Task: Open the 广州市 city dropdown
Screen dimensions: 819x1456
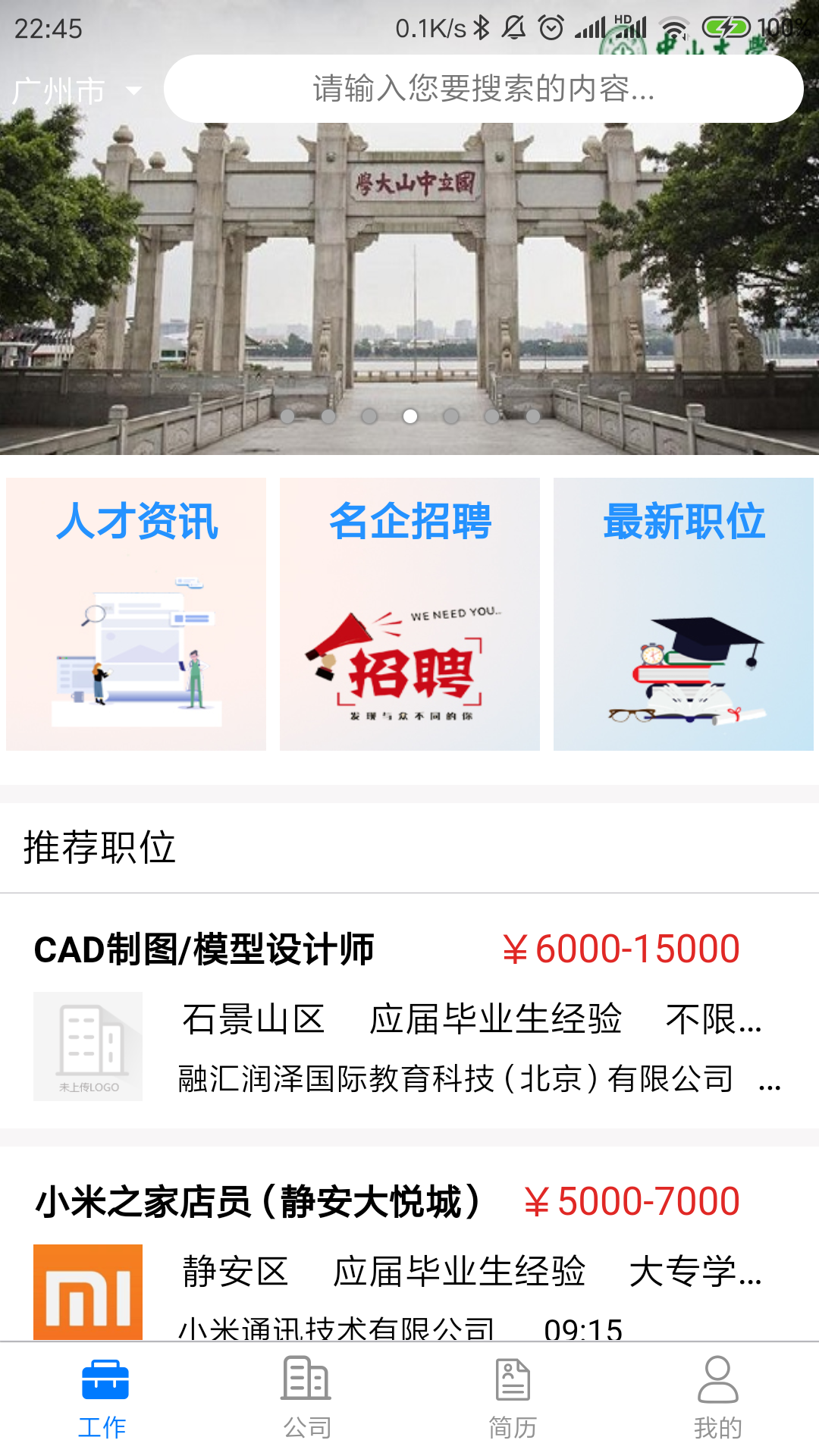Action: (x=76, y=91)
